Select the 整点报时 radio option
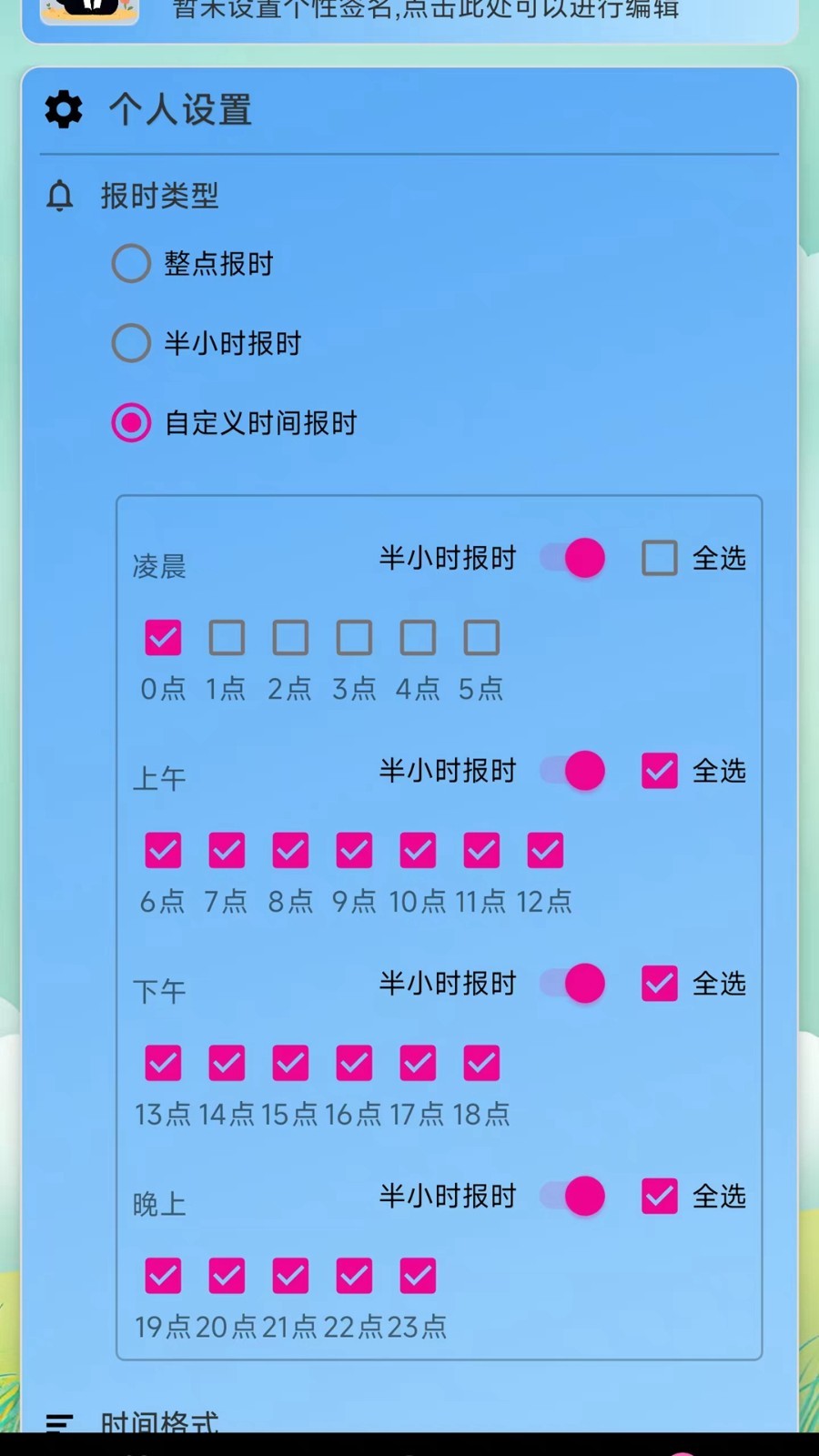 coord(131,264)
